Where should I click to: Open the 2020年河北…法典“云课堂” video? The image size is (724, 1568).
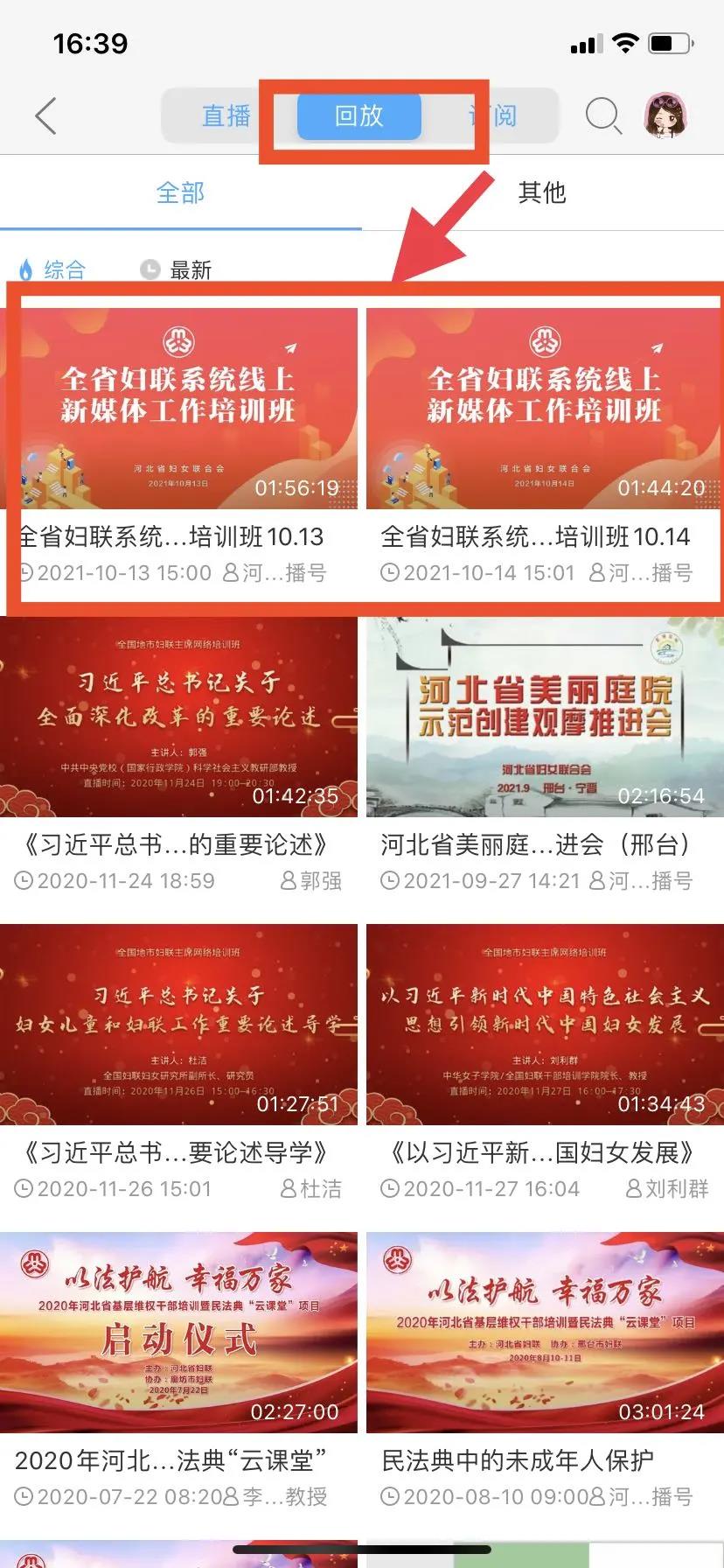point(178,1333)
